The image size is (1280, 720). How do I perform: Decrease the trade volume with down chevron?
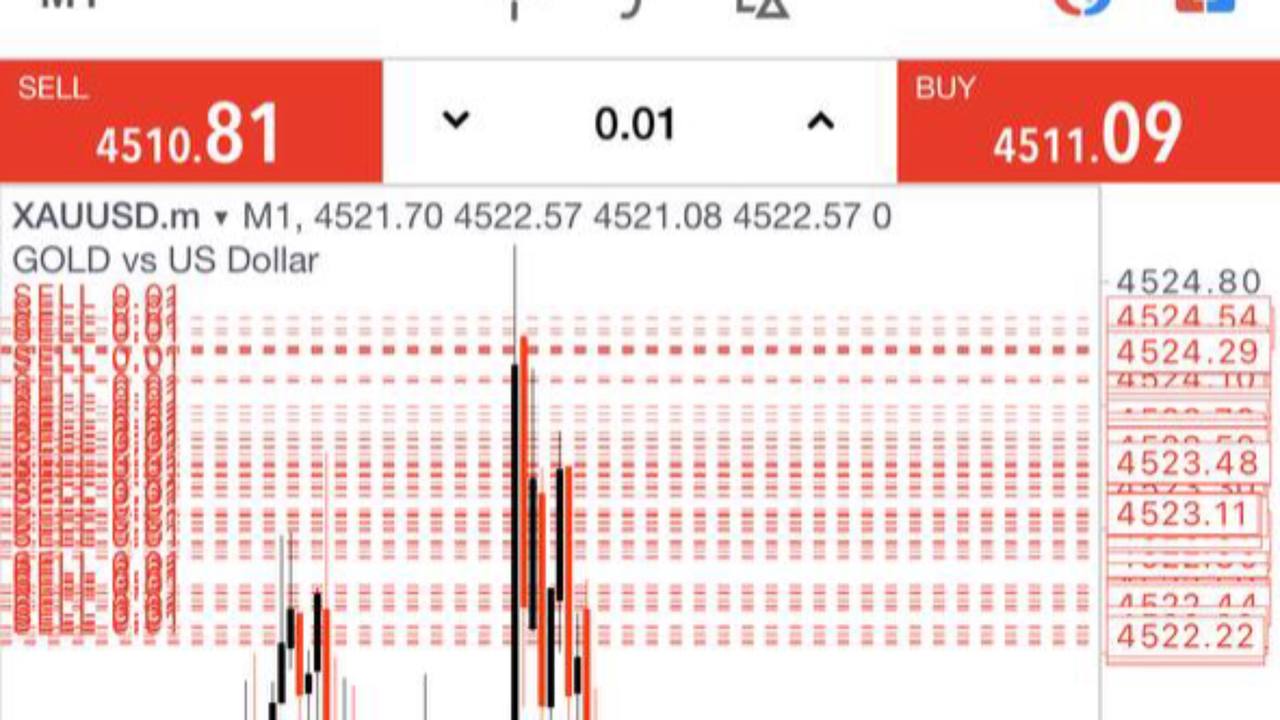tap(456, 121)
